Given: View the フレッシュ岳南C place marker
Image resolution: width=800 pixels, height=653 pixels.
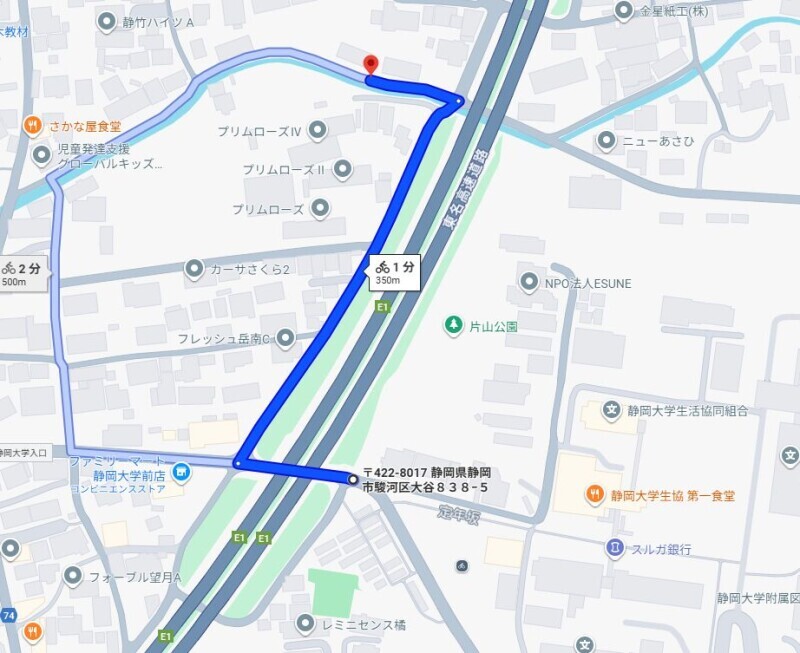Looking at the screenshot, I should pyautogui.click(x=286, y=338).
